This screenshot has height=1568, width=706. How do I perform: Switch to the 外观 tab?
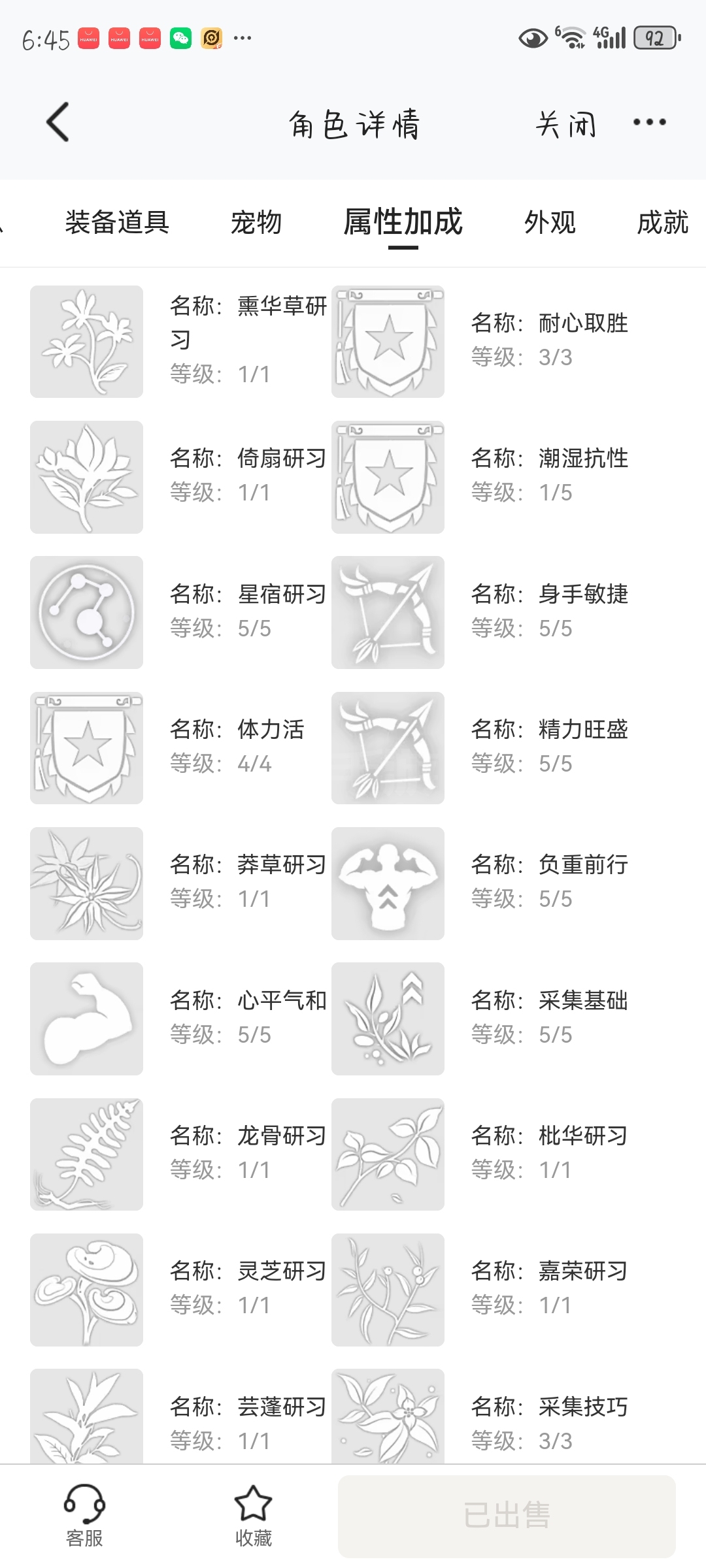(x=550, y=222)
